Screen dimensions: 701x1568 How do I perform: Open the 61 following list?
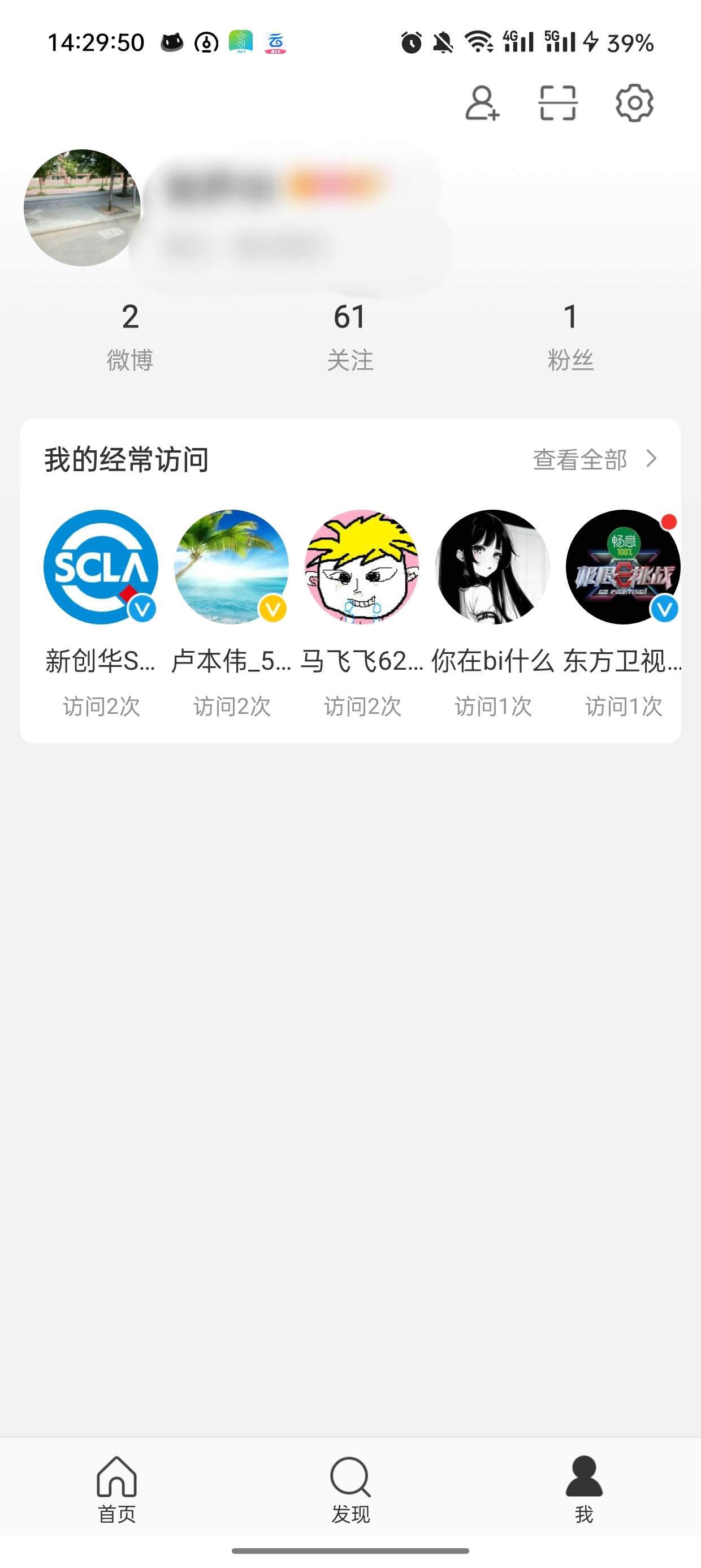[x=350, y=335]
